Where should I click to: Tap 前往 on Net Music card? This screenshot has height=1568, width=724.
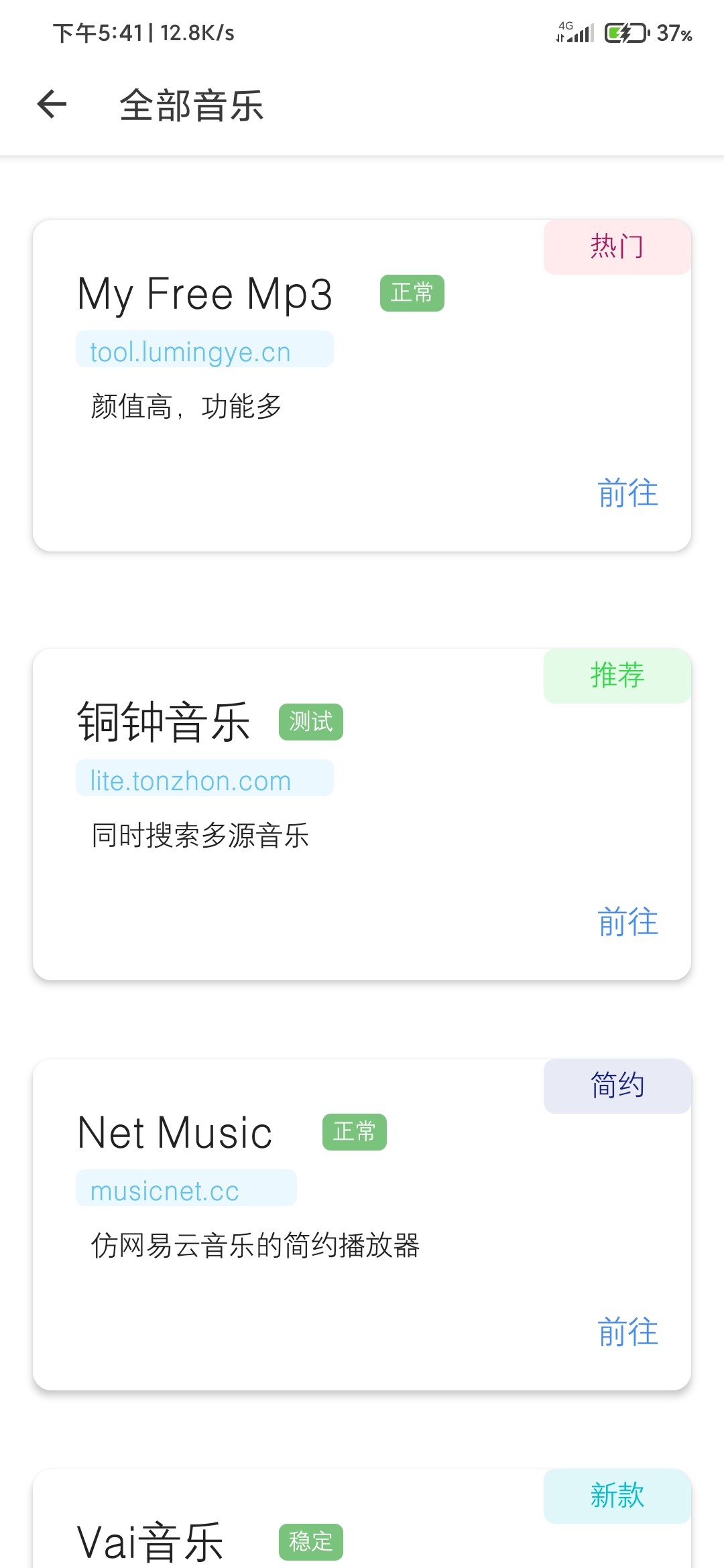[x=627, y=1332]
